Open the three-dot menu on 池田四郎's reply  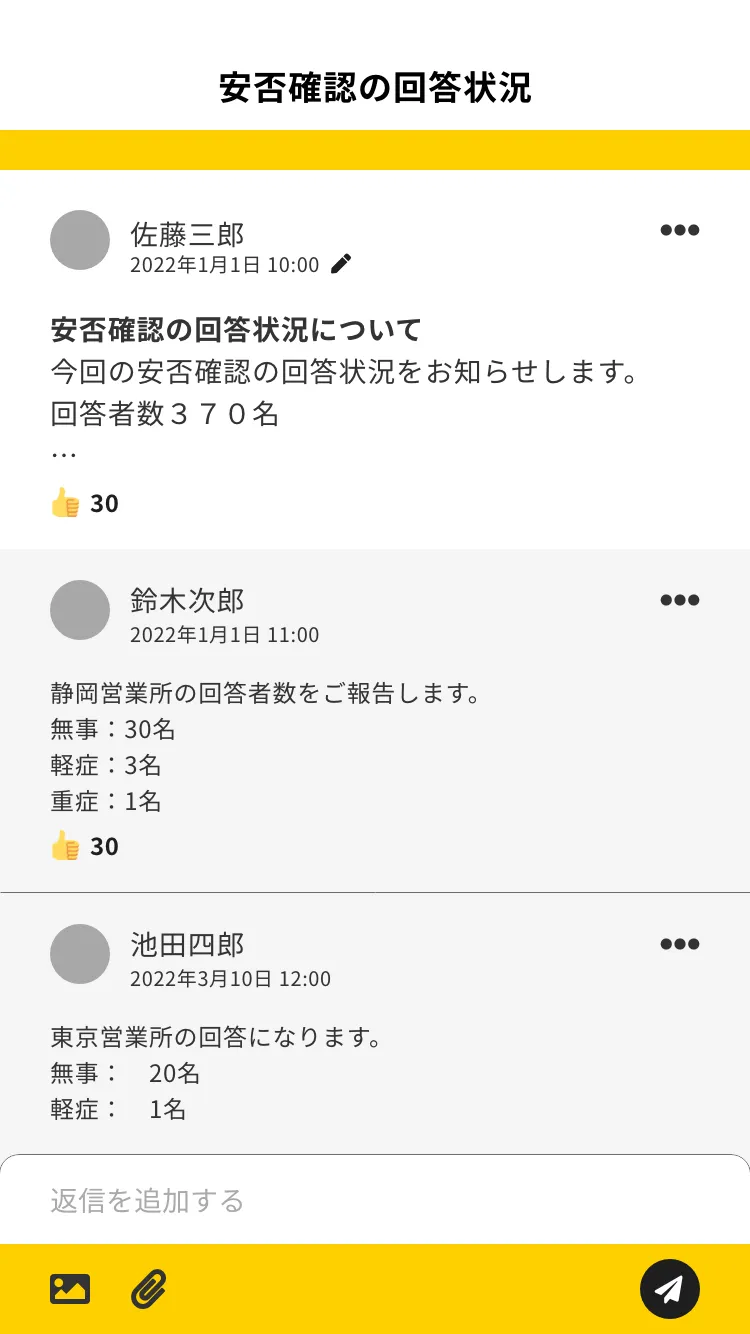pyautogui.click(x=679, y=943)
